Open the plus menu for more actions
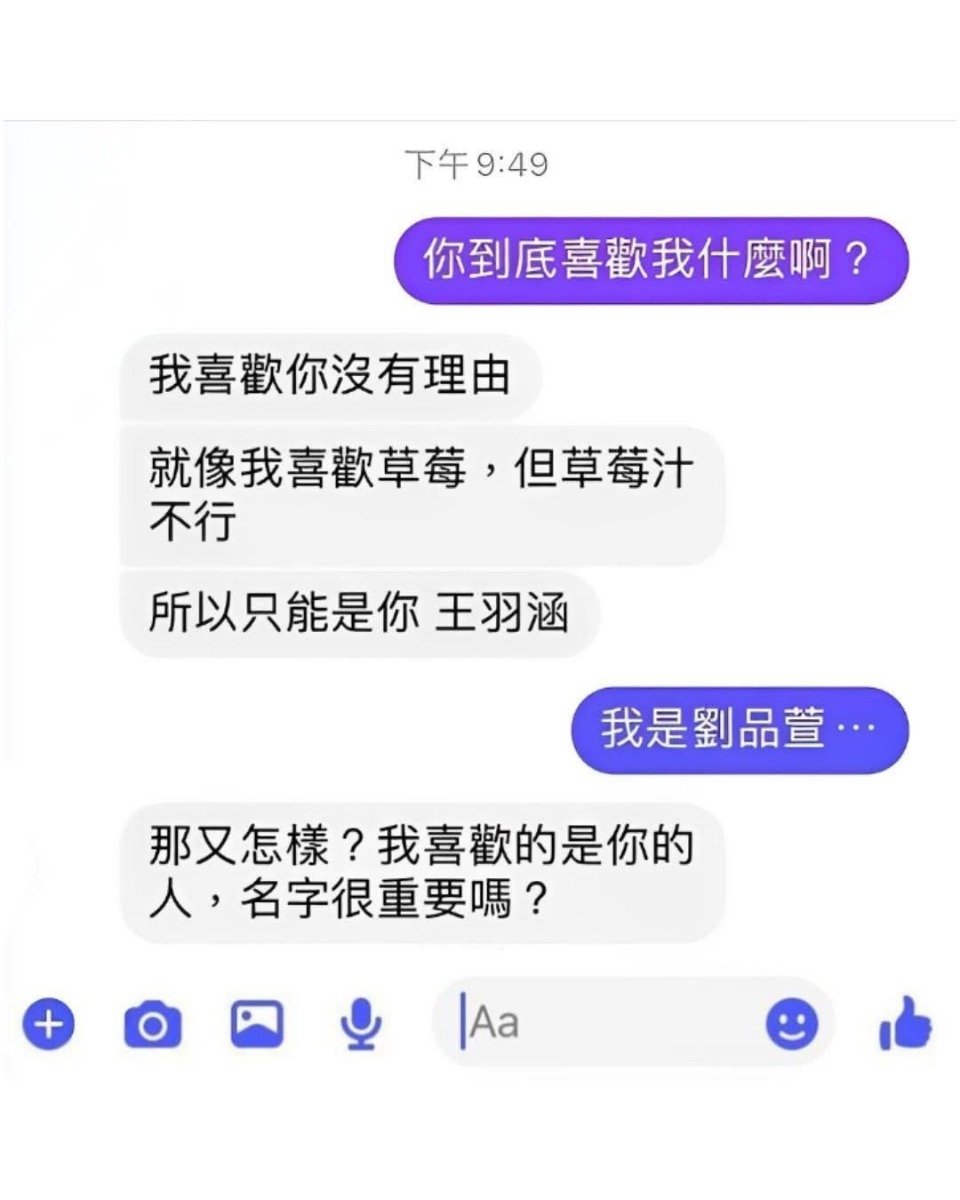This screenshot has height=1200, width=960. coord(48,1025)
